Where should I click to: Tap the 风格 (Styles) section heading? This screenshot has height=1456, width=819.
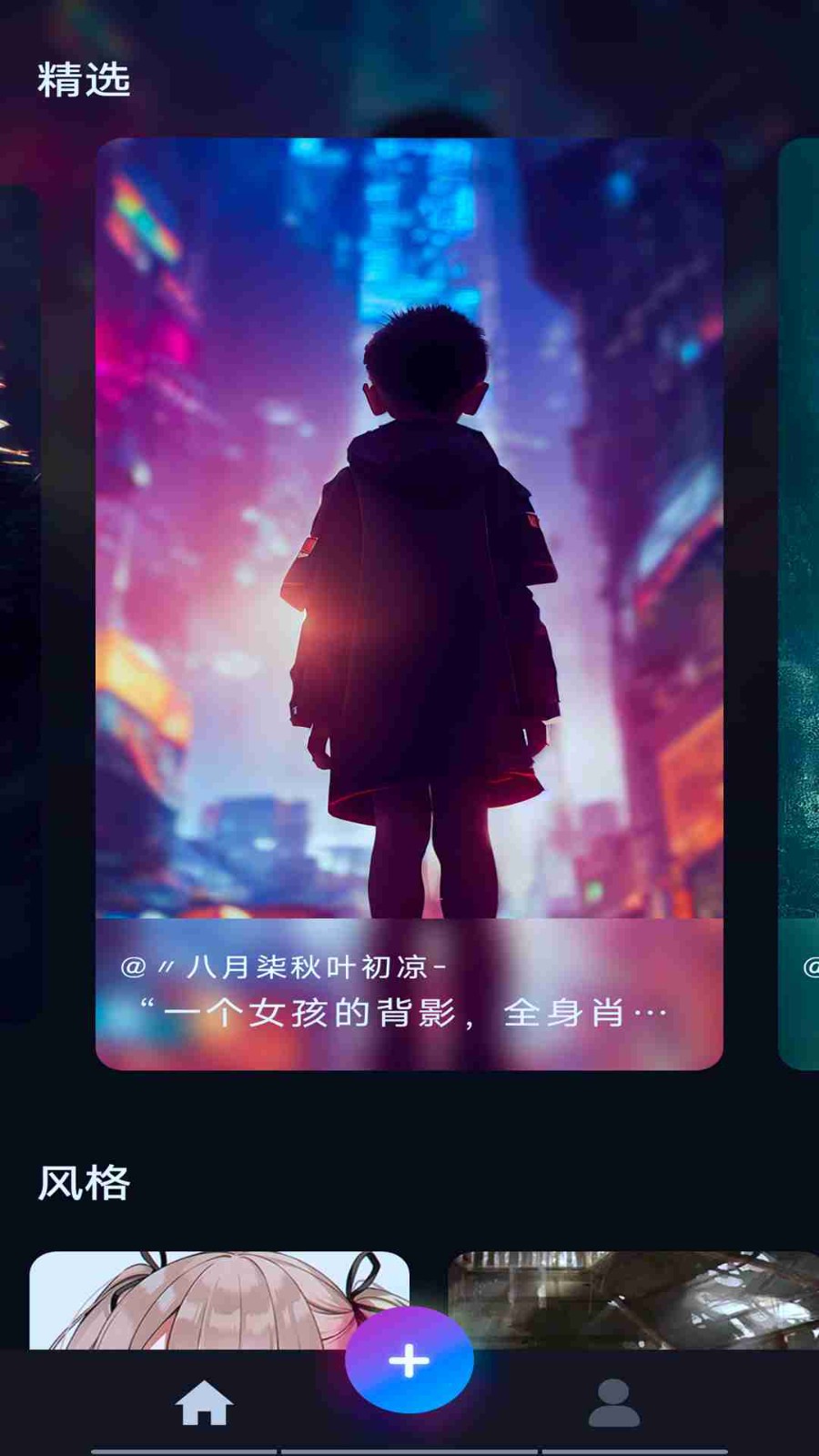[83, 1185]
